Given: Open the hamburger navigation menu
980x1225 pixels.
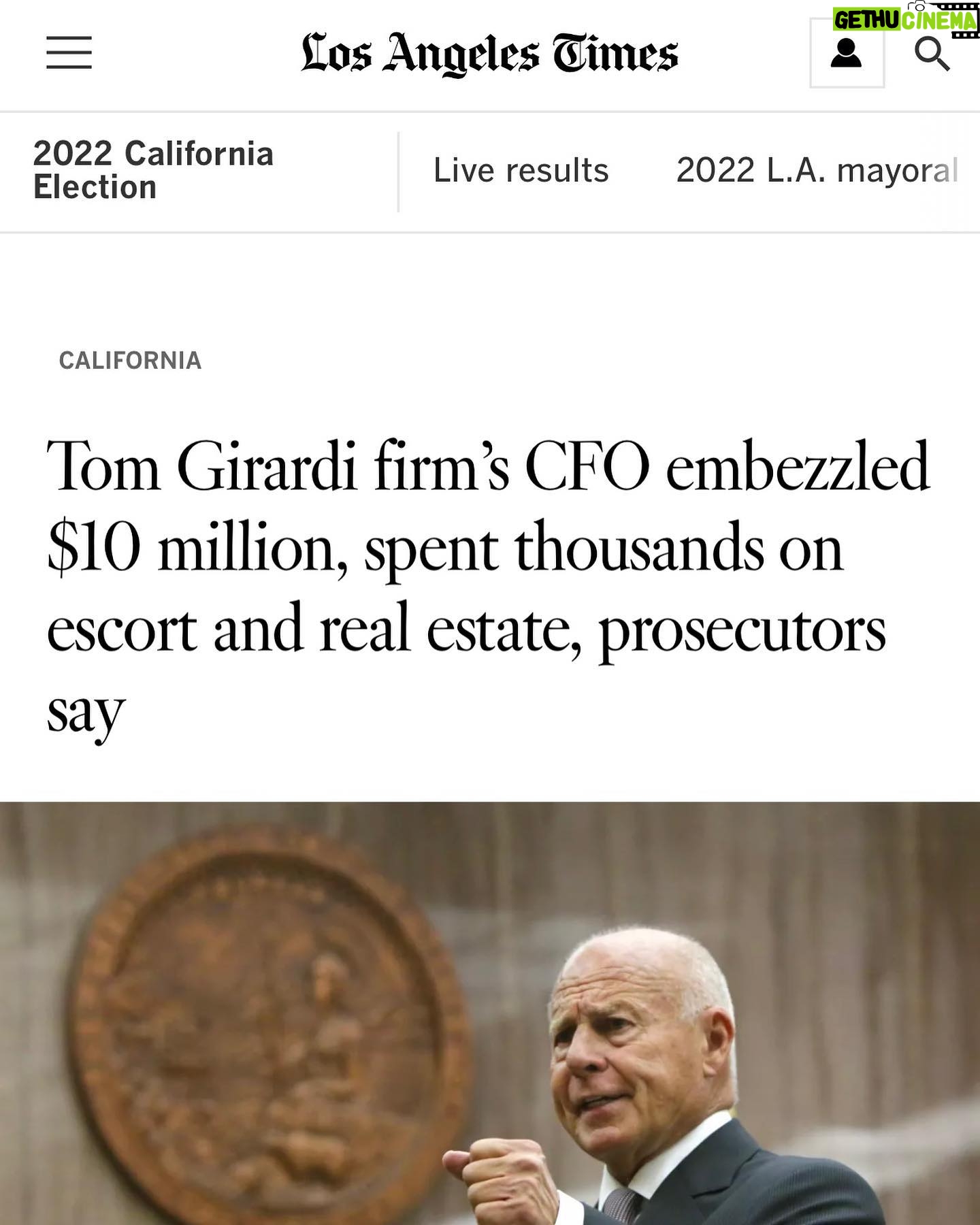Looking at the screenshot, I should tap(69, 53).
